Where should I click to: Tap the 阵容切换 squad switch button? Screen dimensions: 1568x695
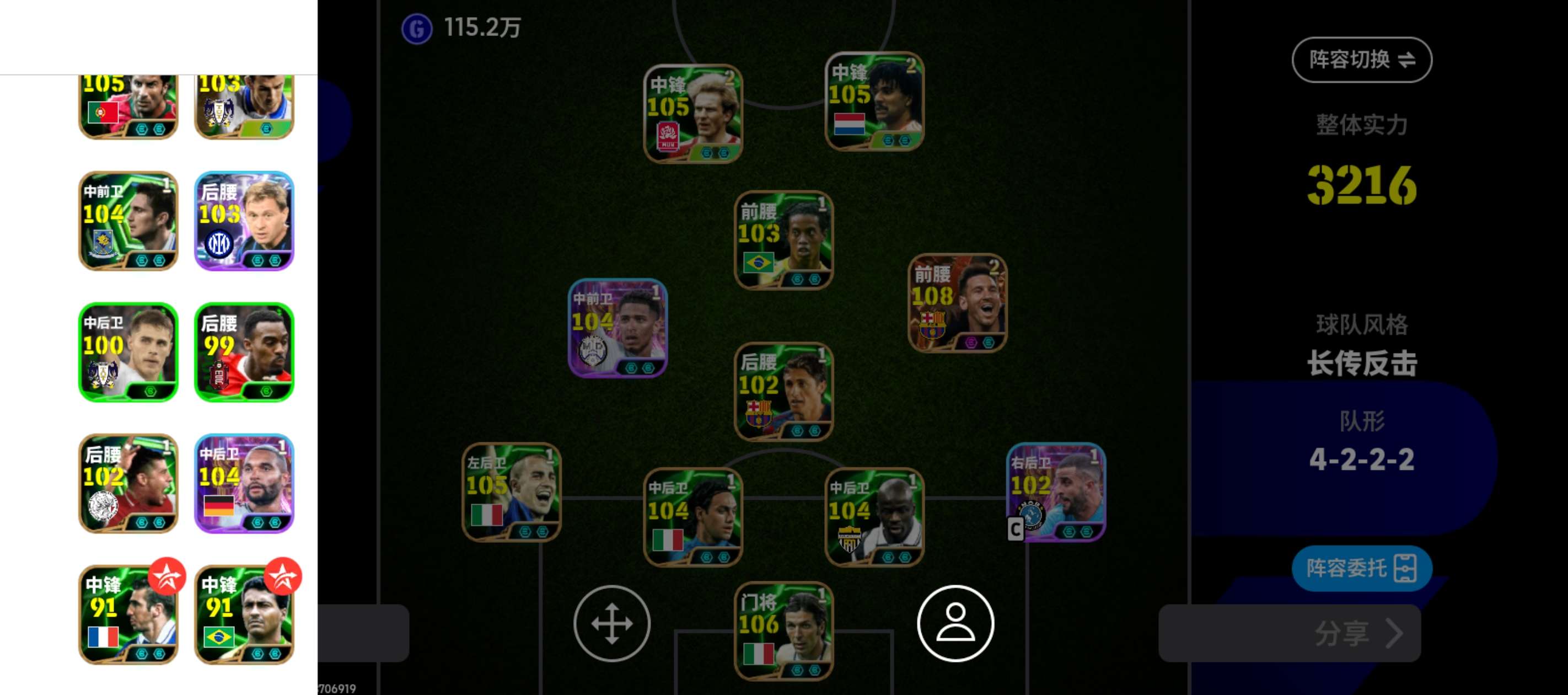(x=1361, y=60)
